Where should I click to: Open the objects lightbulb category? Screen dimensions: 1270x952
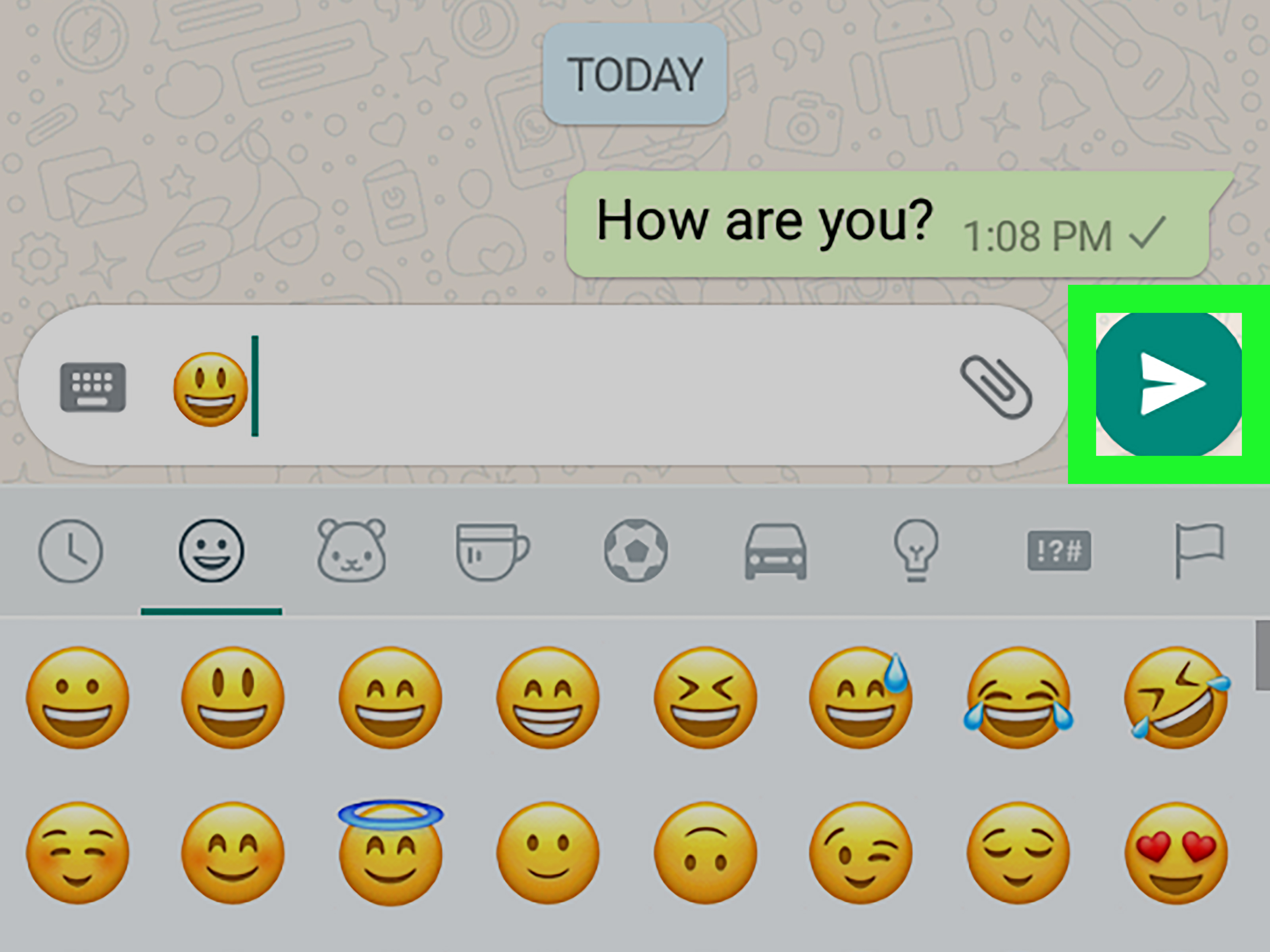tap(916, 551)
